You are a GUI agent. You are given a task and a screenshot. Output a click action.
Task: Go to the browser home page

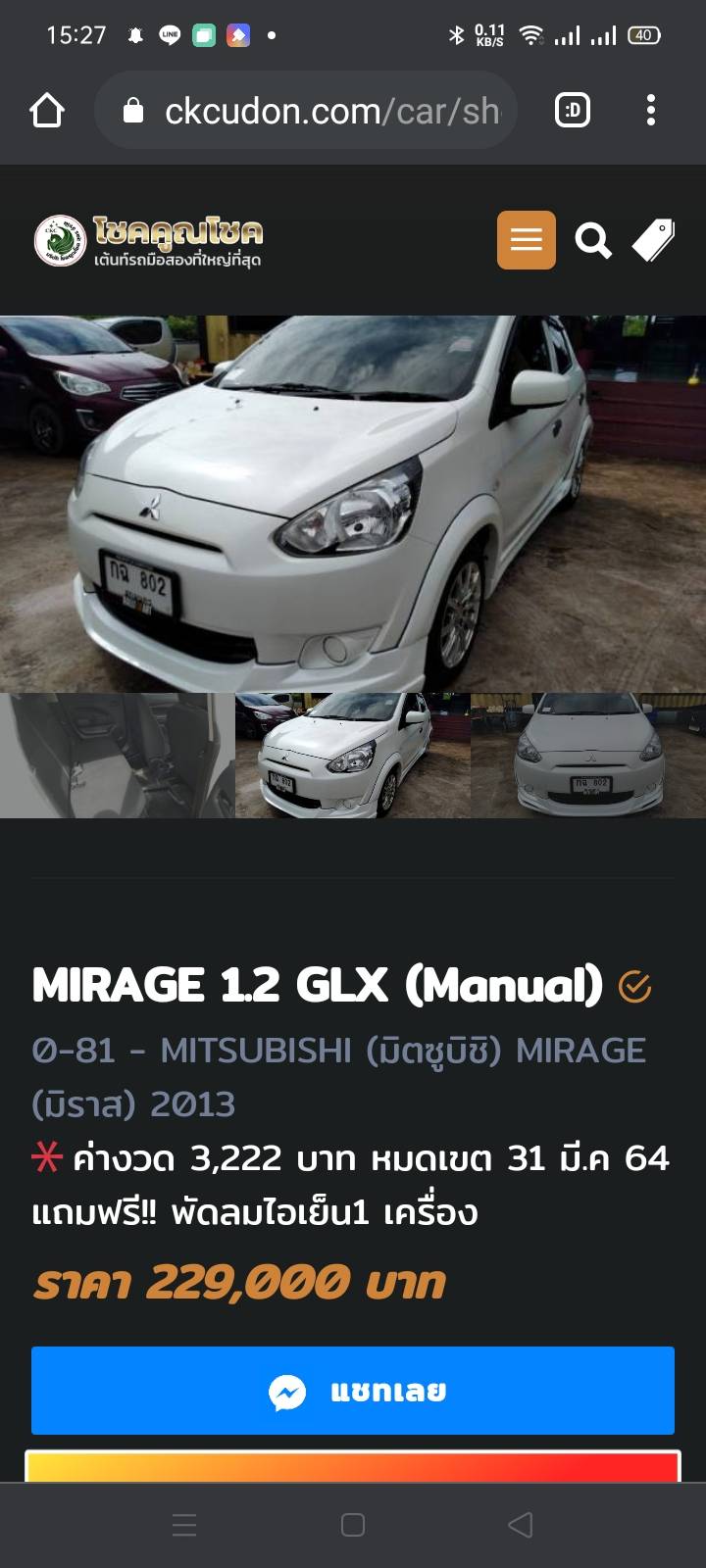click(47, 111)
